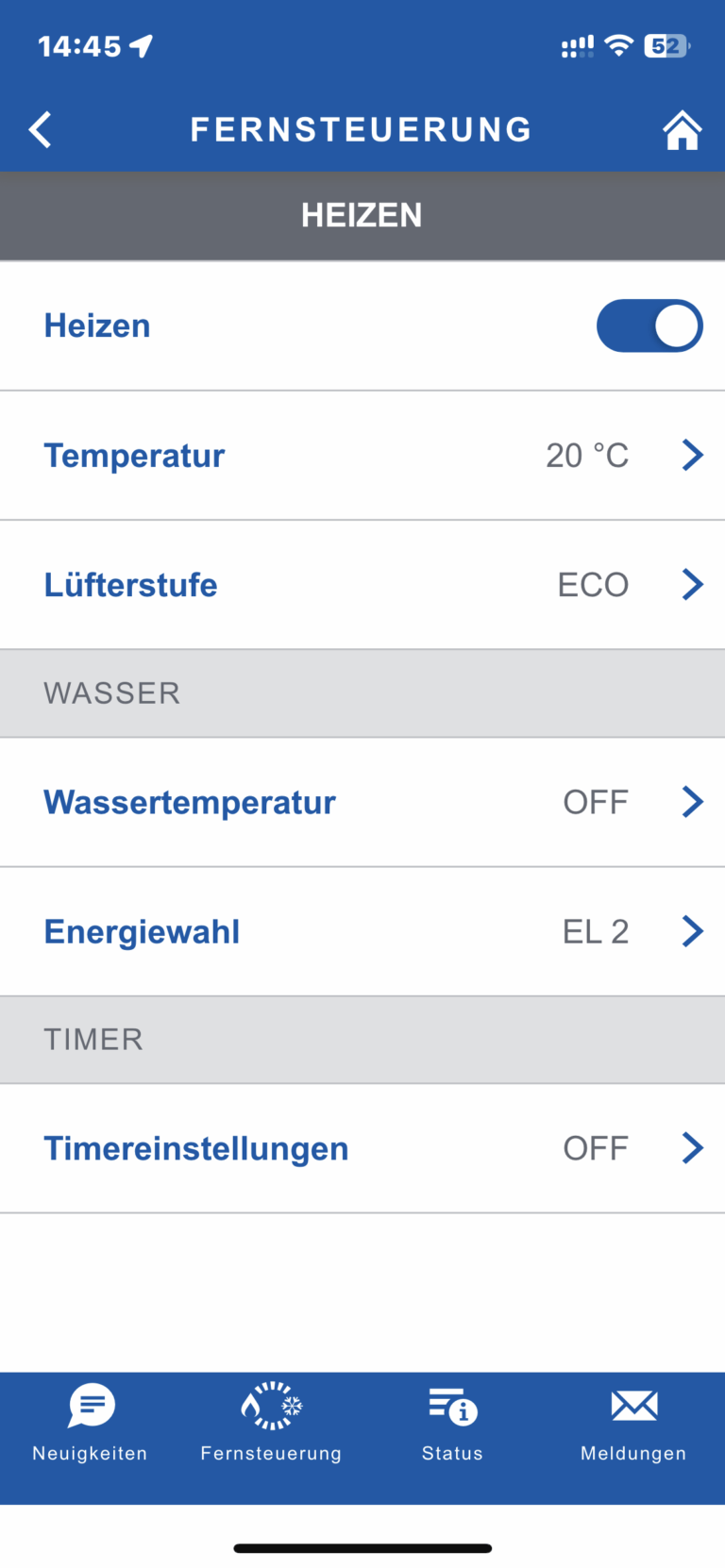725x1568 pixels.
Task: Switch to the Neuigkeiten tab
Action: click(91, 1422)
